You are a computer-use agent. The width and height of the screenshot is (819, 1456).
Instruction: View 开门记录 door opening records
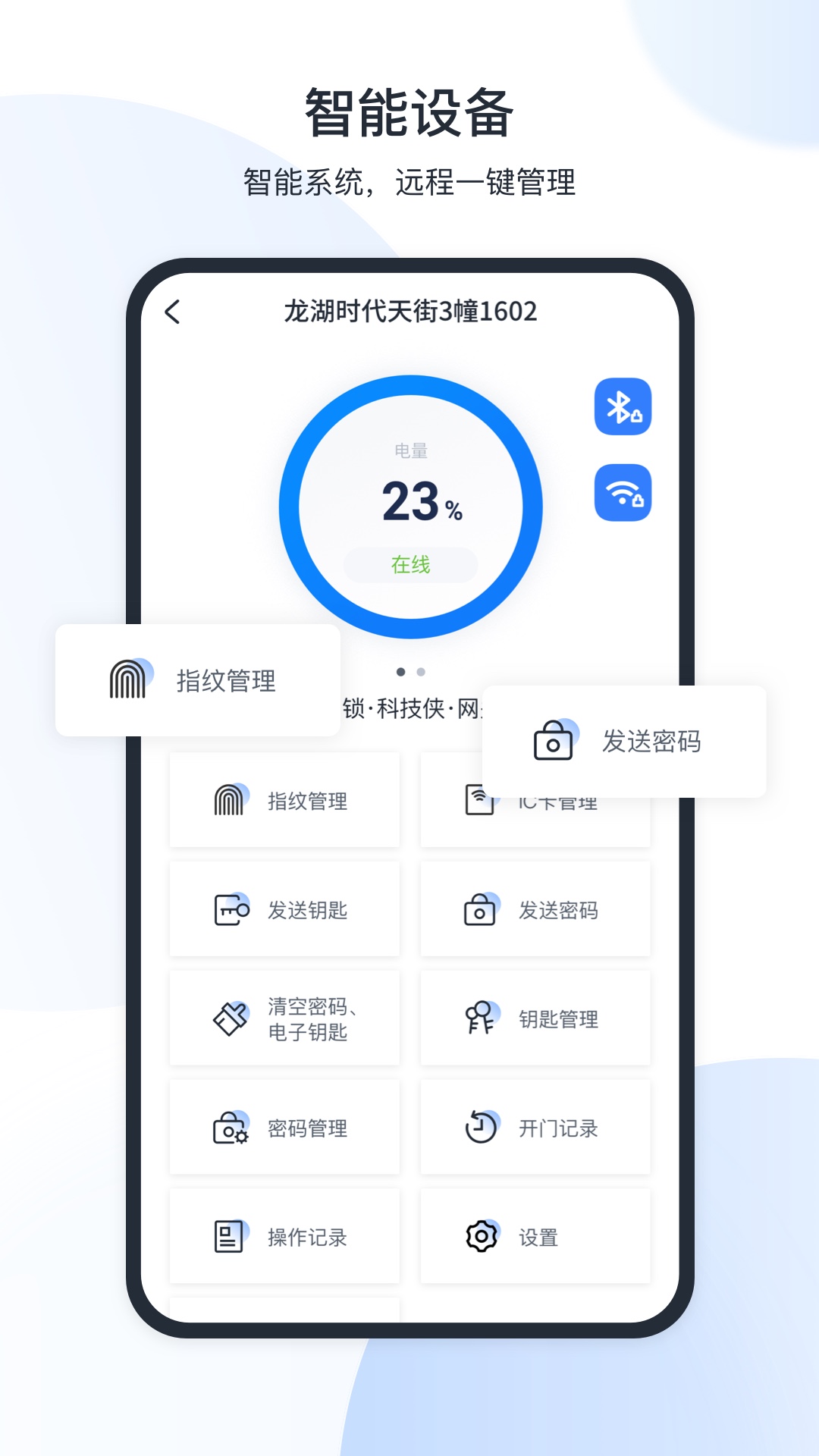[535, 1128]
